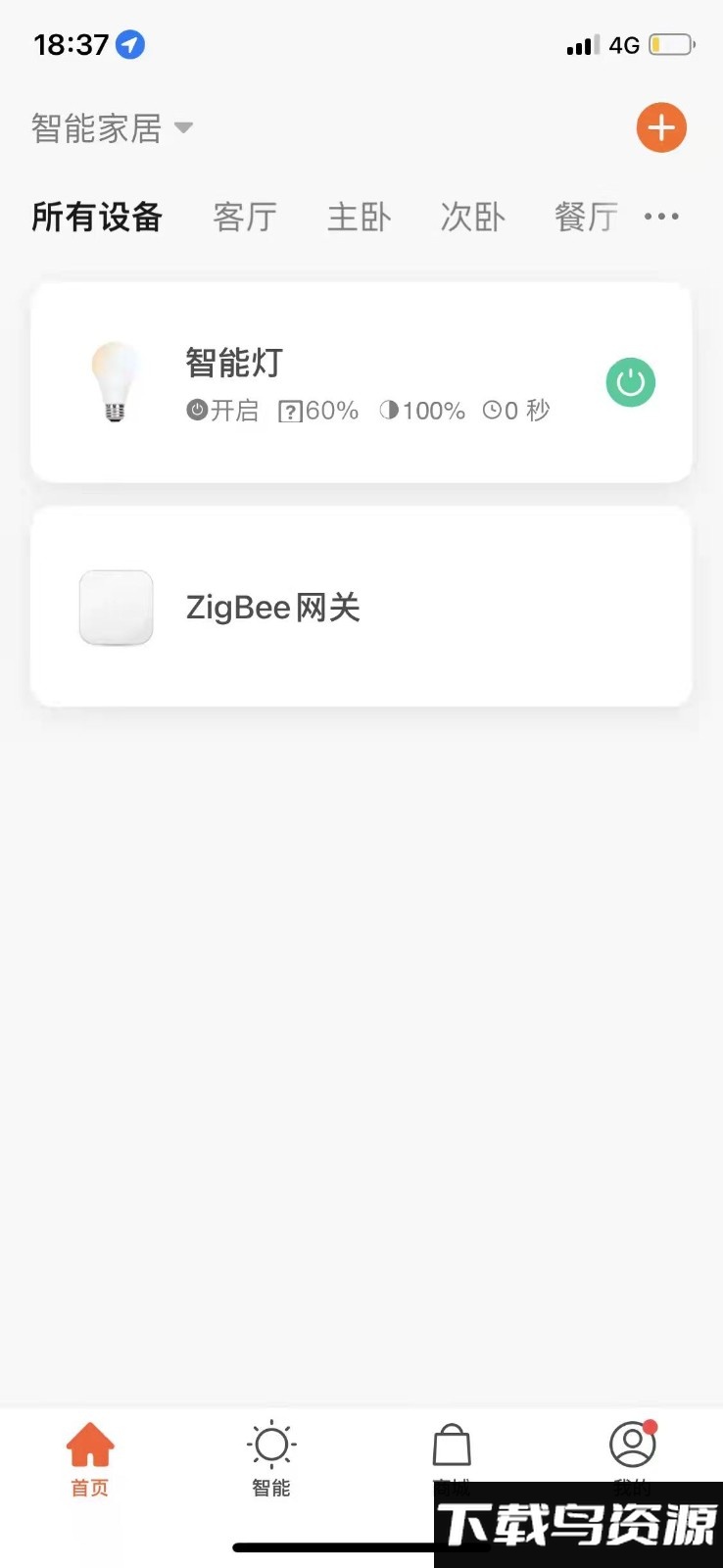Open the ZigBee网关 device card
723x1568 pixels.
pyautogui.click(x=361, y=607)
